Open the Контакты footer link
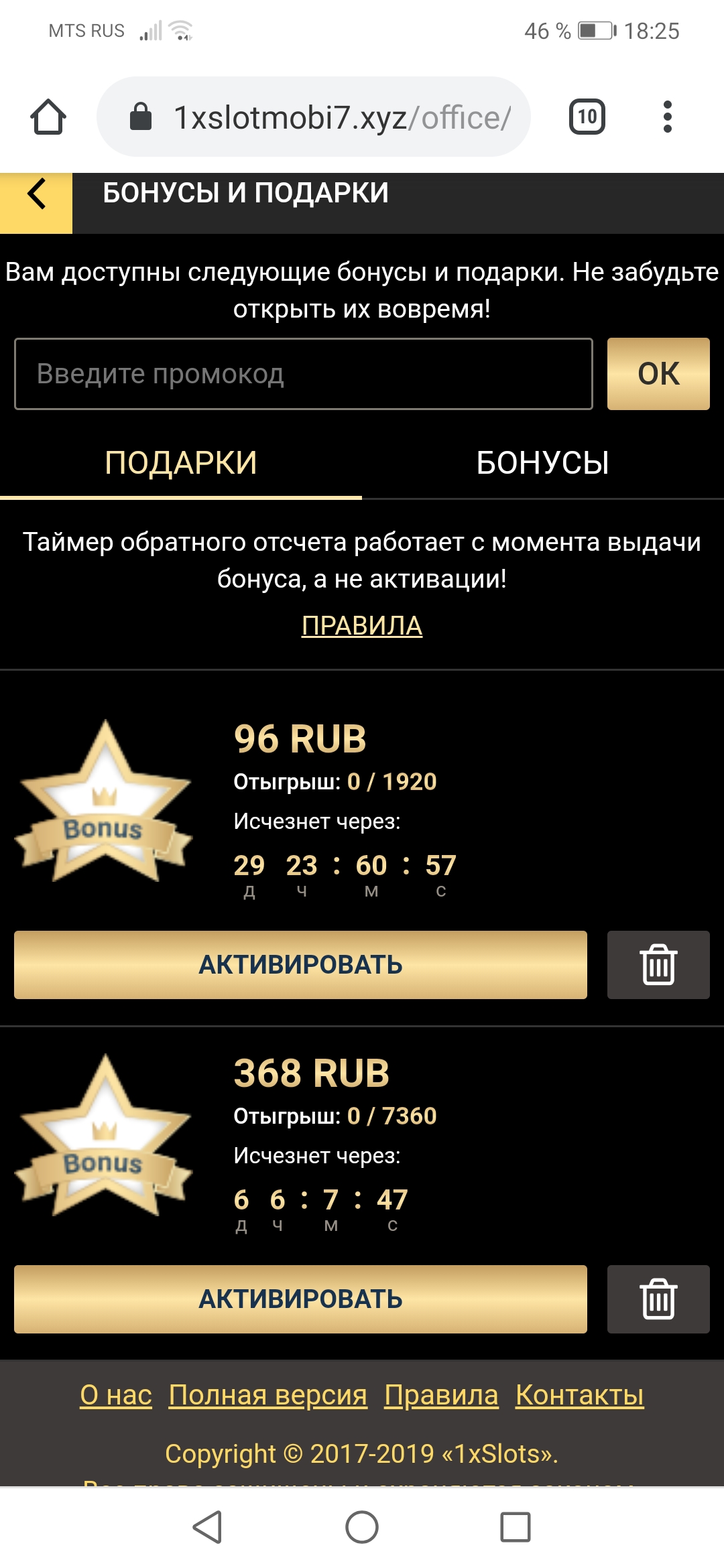The image size is (724, 1568). click(580, 1396)
